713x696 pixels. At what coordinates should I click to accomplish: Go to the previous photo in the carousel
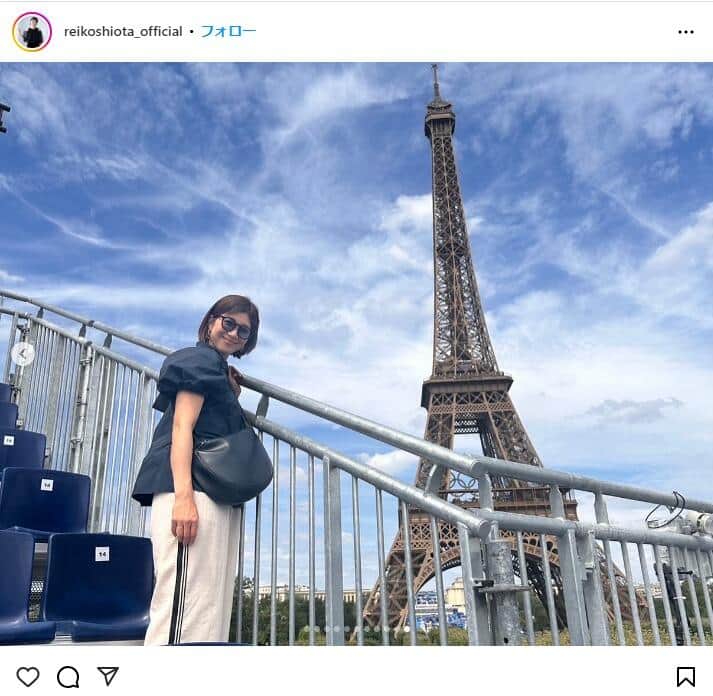[23, 354]
